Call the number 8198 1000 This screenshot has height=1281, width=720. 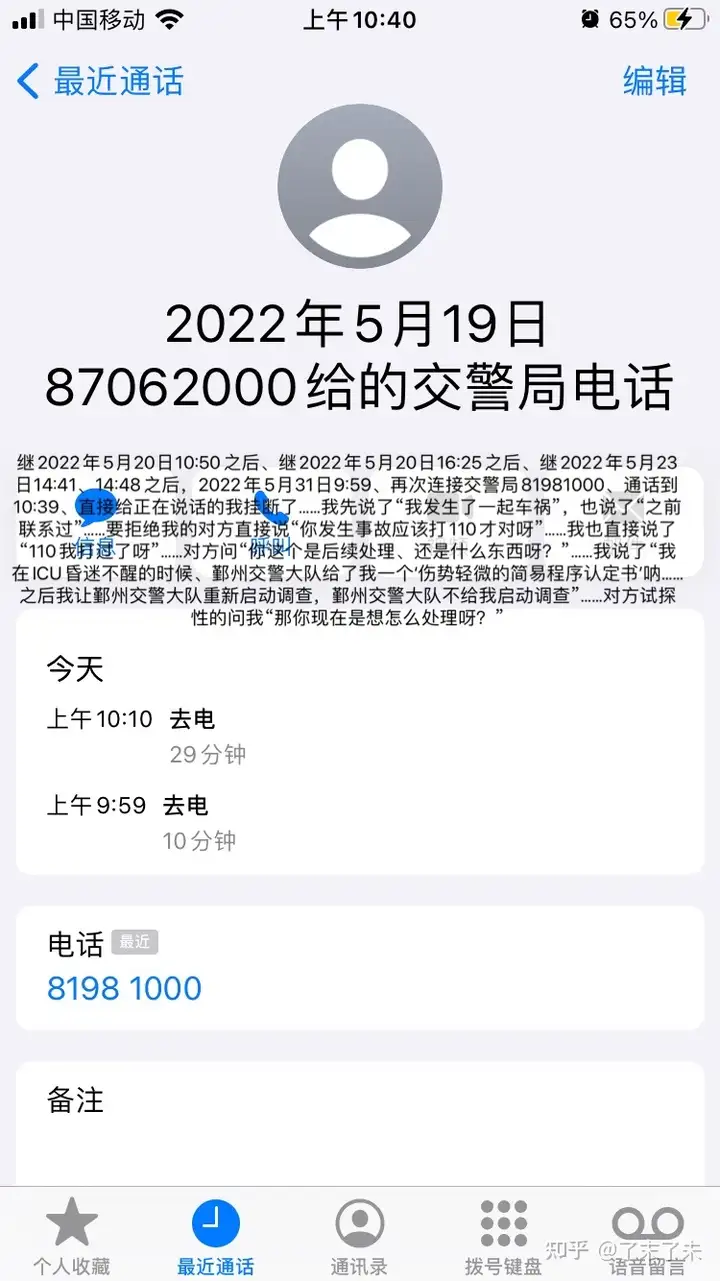click(x=124, y=988)
